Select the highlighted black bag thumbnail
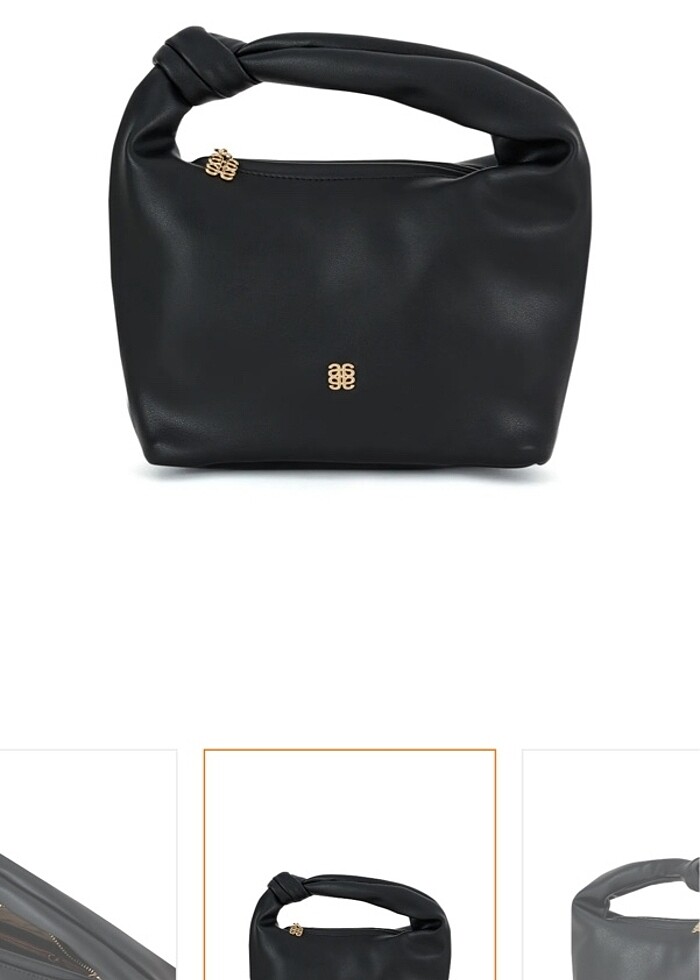This screenshot has height=980, width=700. point(349,865)
